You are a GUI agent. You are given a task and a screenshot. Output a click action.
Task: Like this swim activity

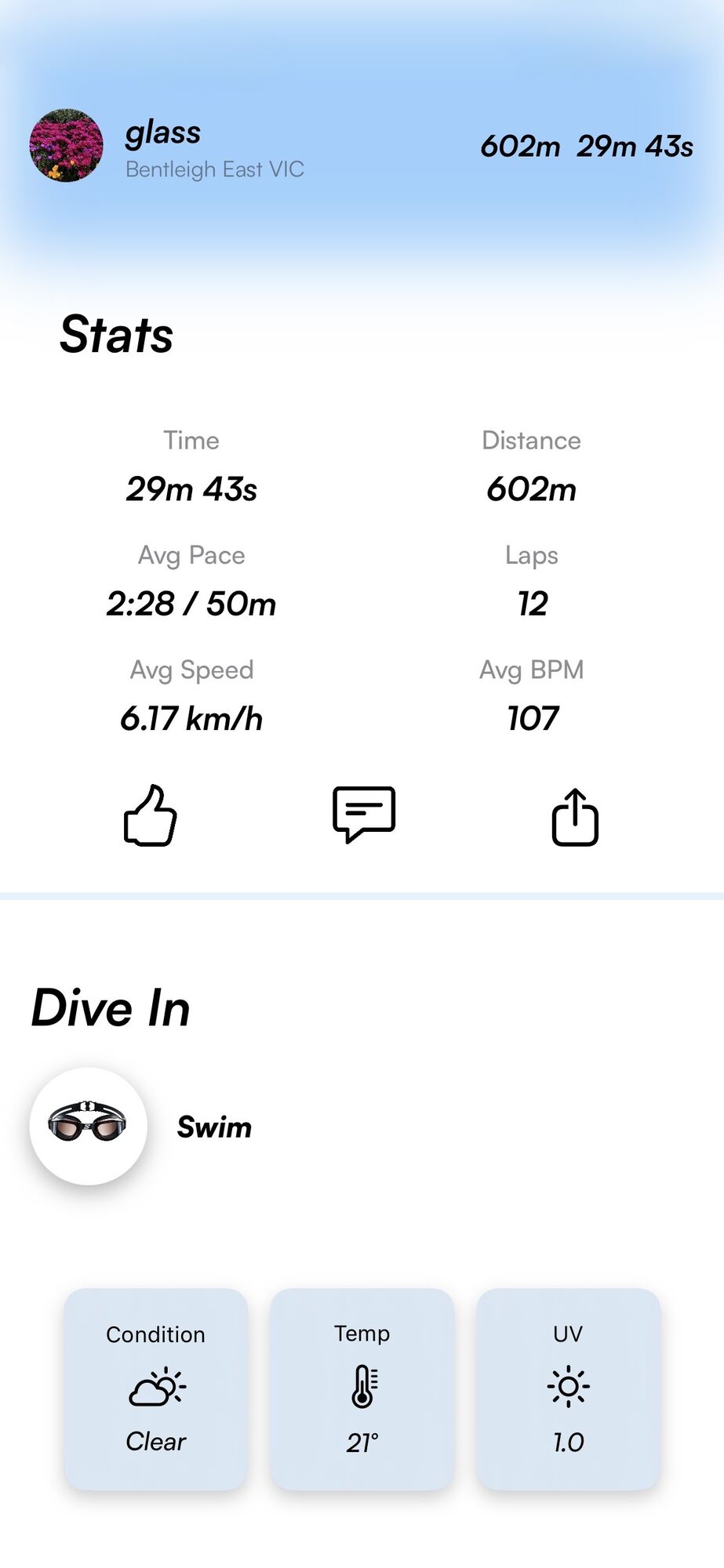coord(150,816)
